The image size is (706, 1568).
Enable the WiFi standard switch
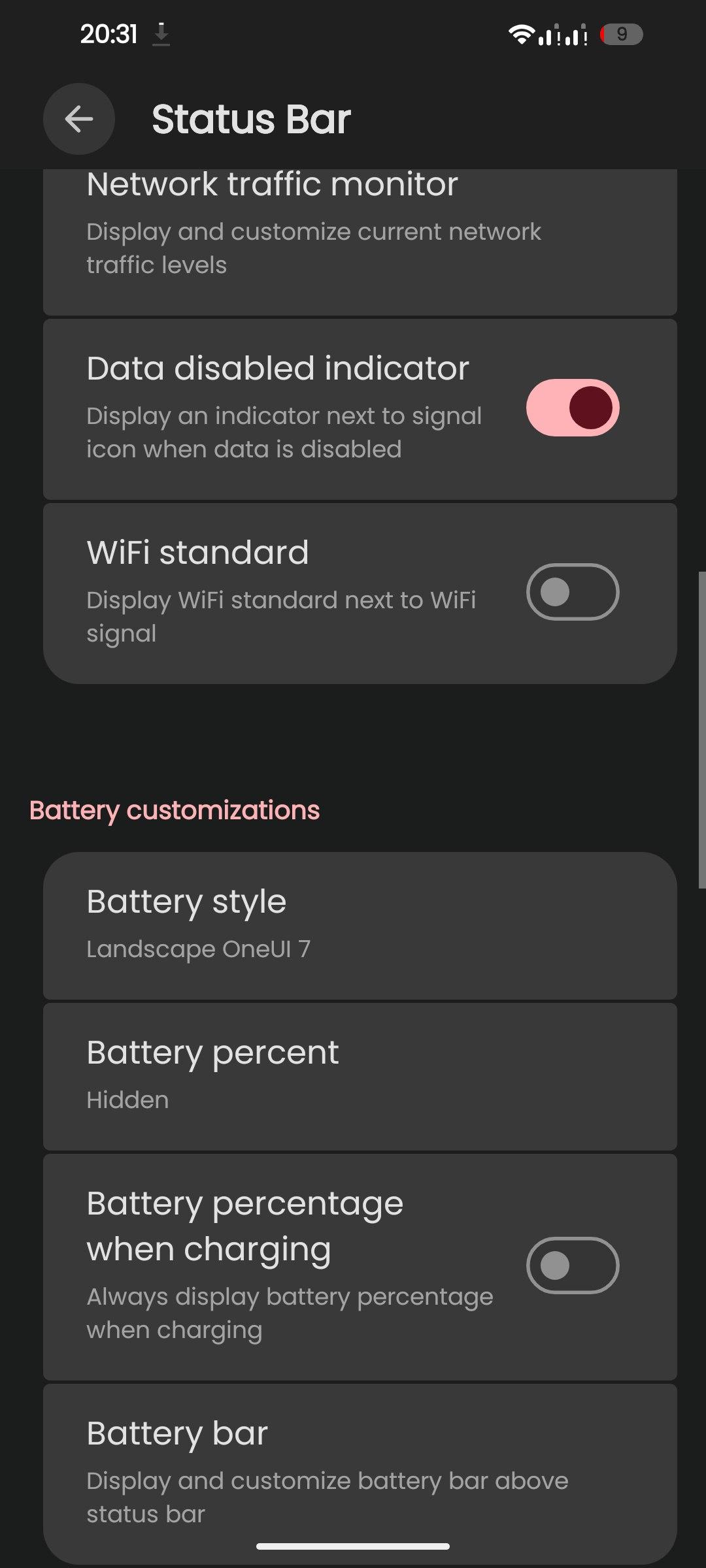tap(573, 592)
